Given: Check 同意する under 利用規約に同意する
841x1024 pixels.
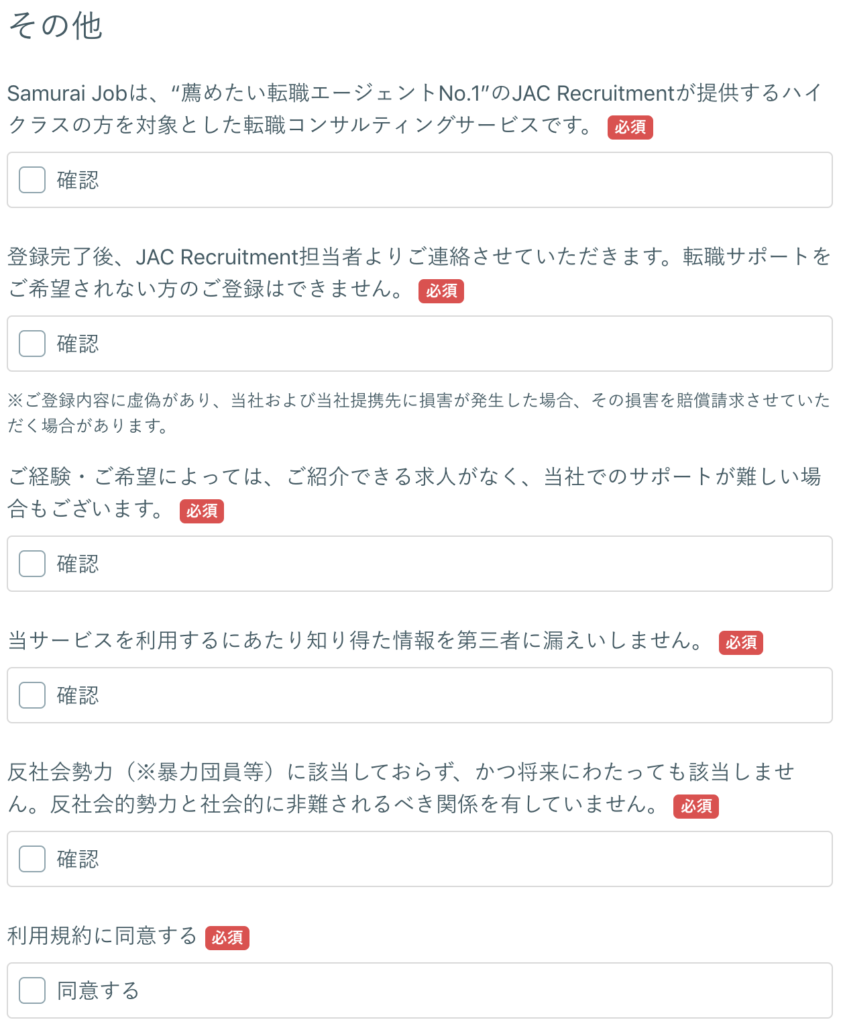Looking at the screenshot, I should tap(33, 991).
